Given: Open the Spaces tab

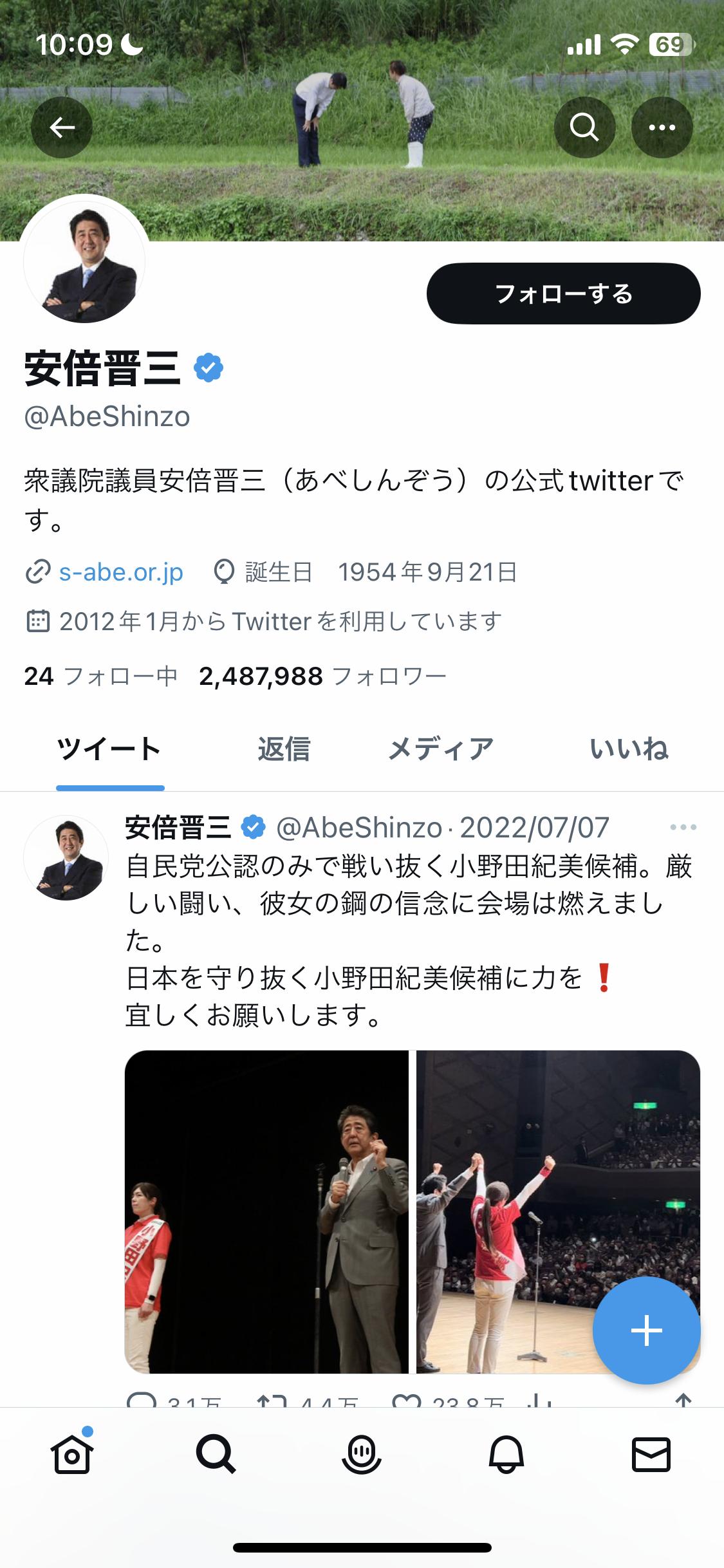Looking at the screenshot, I should (362, 1455).
